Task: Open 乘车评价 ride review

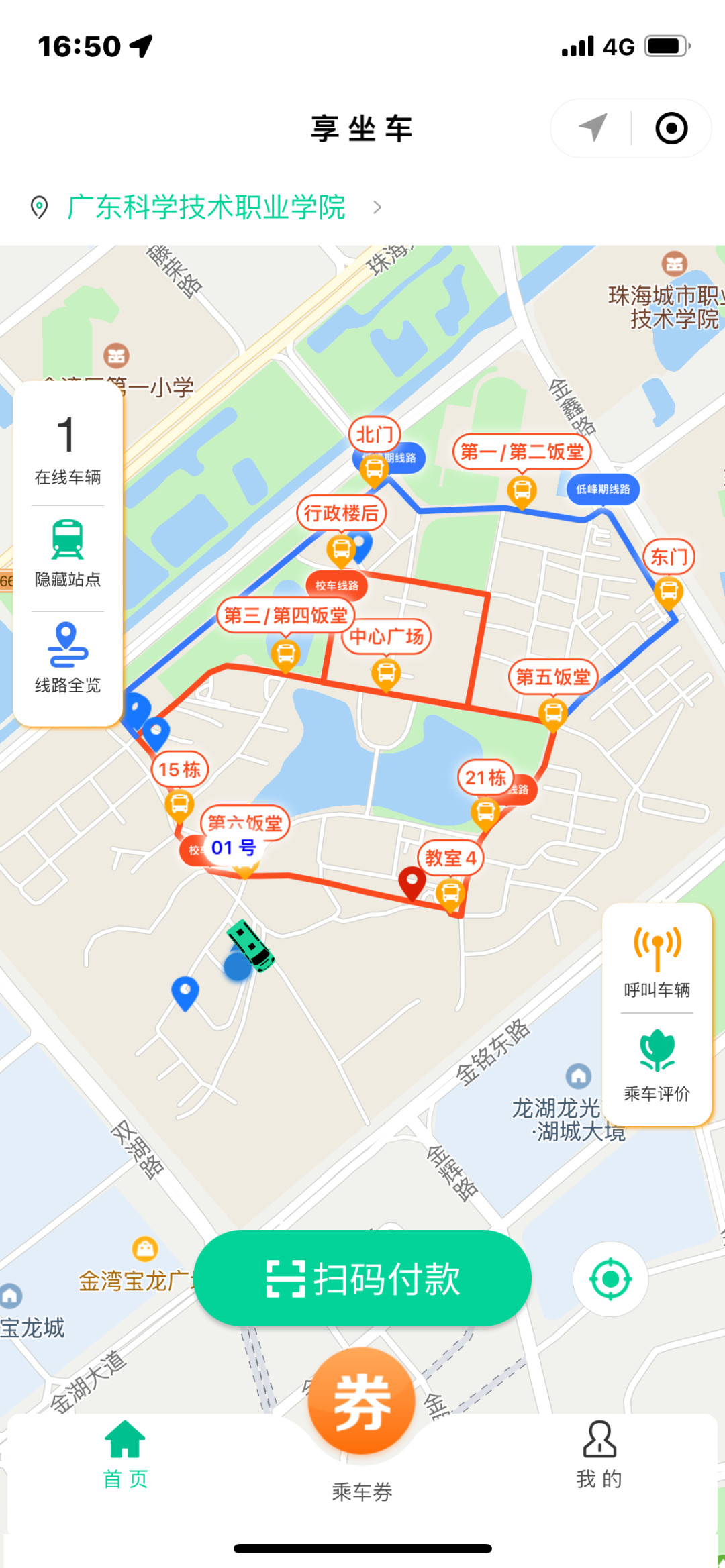Action: (x=657, y=1065)
